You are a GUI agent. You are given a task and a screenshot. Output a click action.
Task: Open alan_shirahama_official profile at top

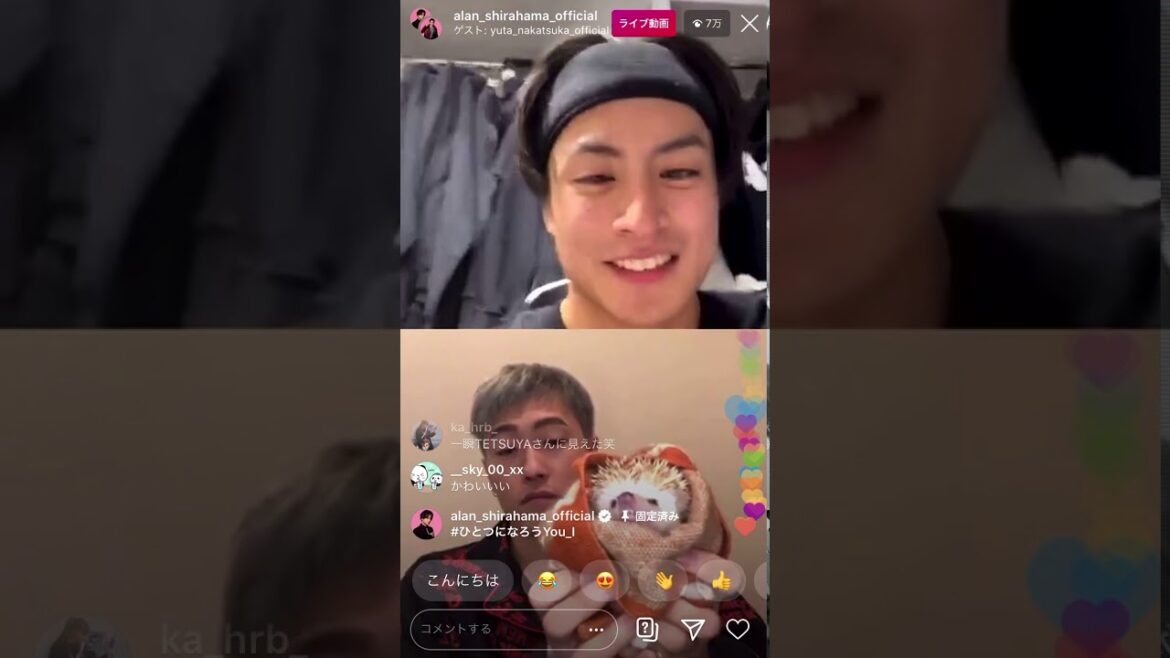(525, 16)
